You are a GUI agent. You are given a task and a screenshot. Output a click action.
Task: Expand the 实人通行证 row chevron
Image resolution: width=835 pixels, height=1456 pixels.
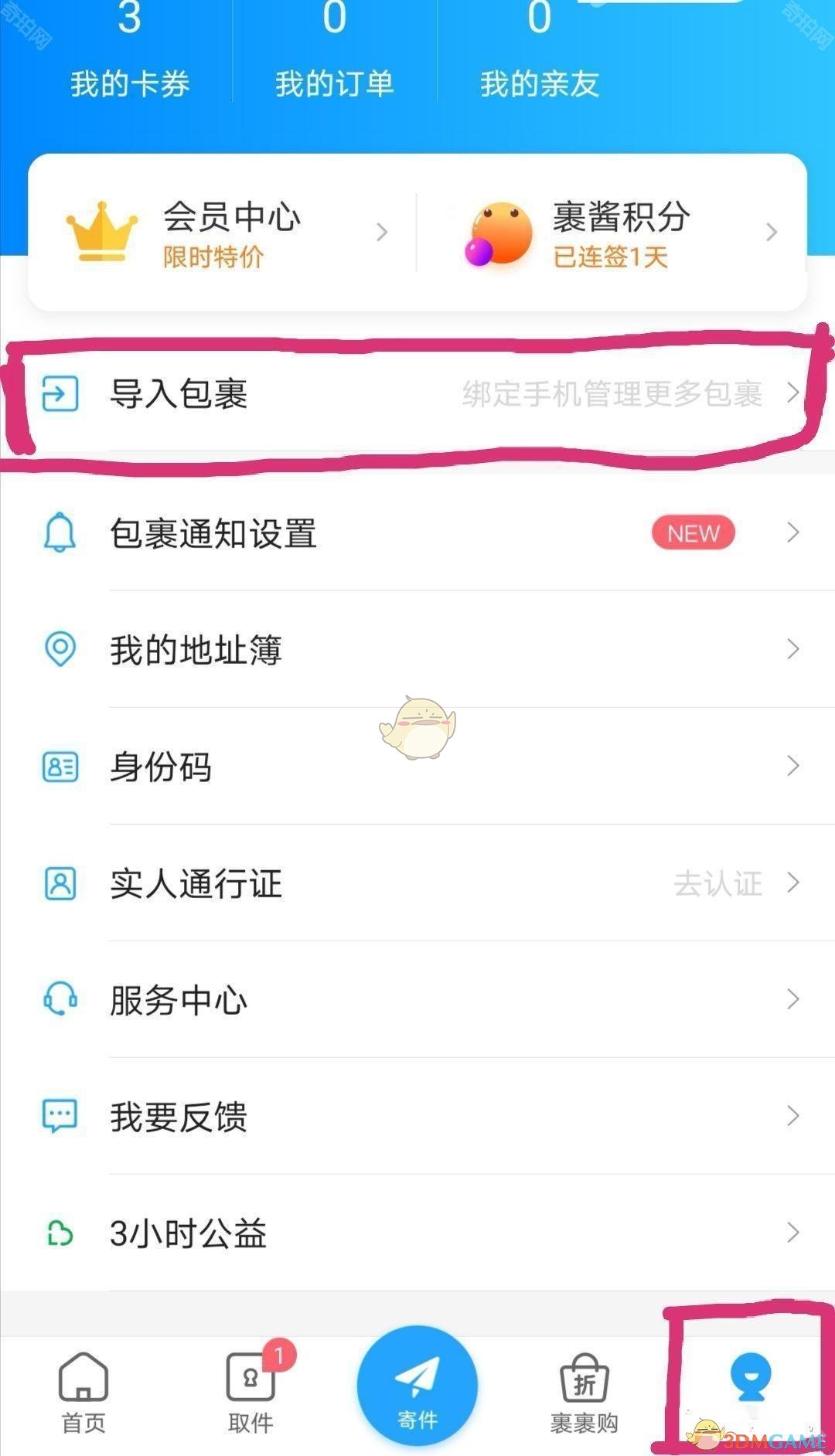coord(793,883)
